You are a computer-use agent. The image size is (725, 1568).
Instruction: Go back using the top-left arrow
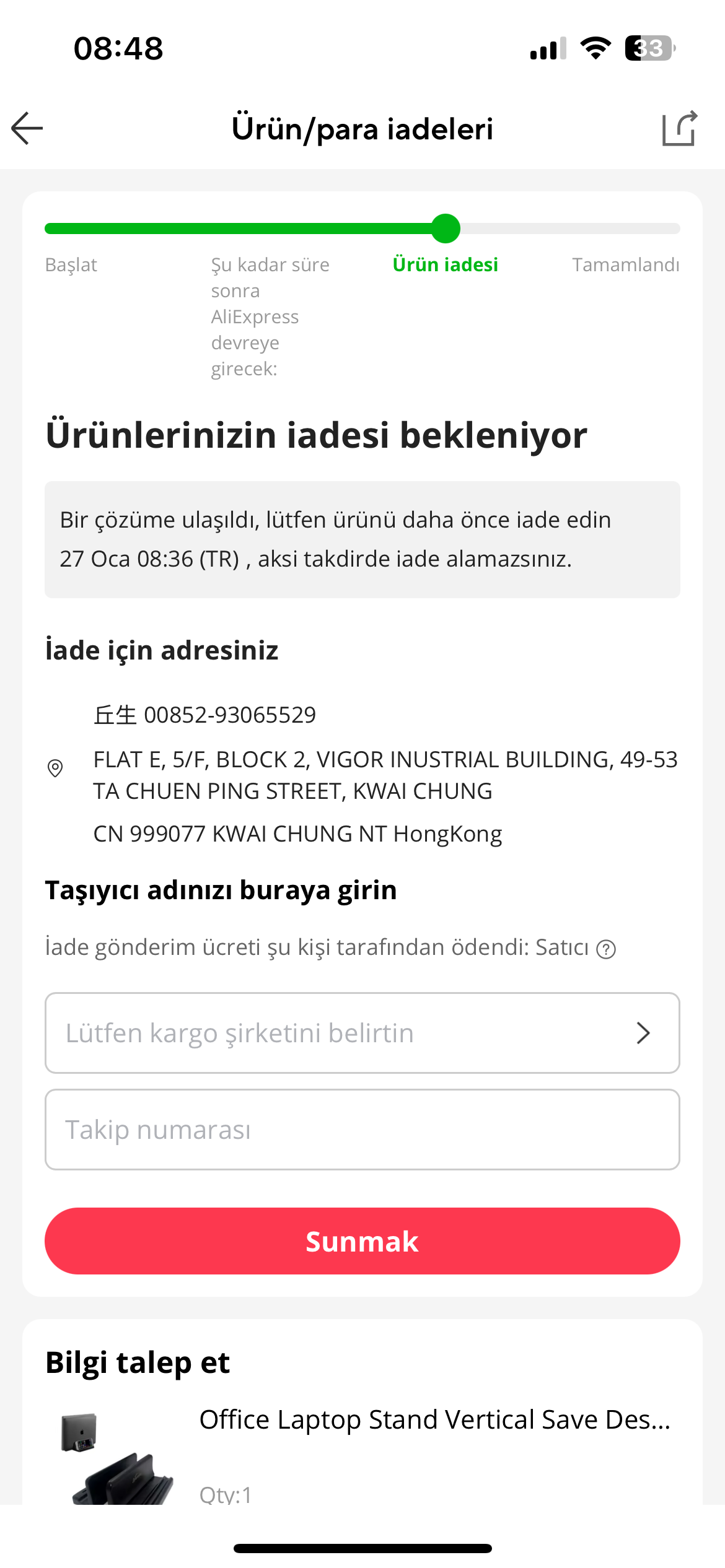coord(27,128)
